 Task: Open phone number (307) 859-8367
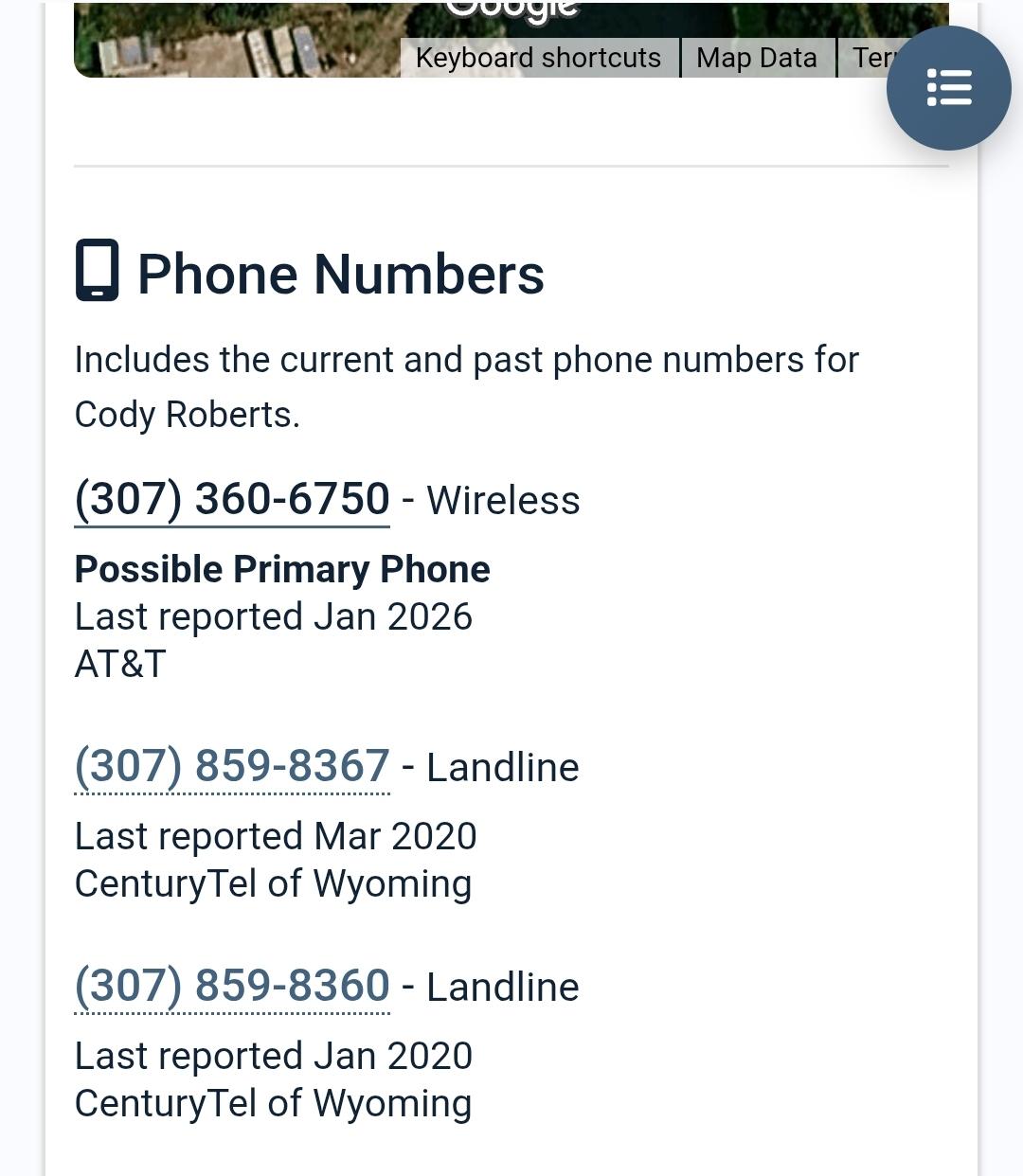(232, 766)
